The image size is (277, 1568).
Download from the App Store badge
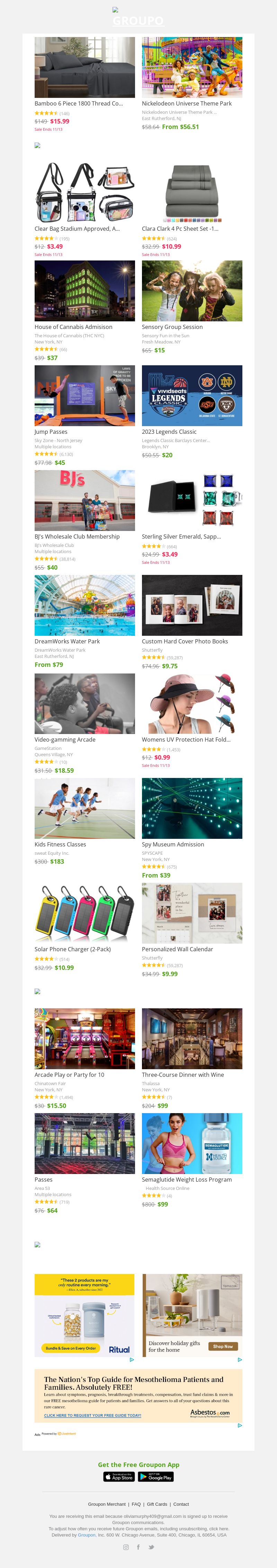click(119, 1477)
